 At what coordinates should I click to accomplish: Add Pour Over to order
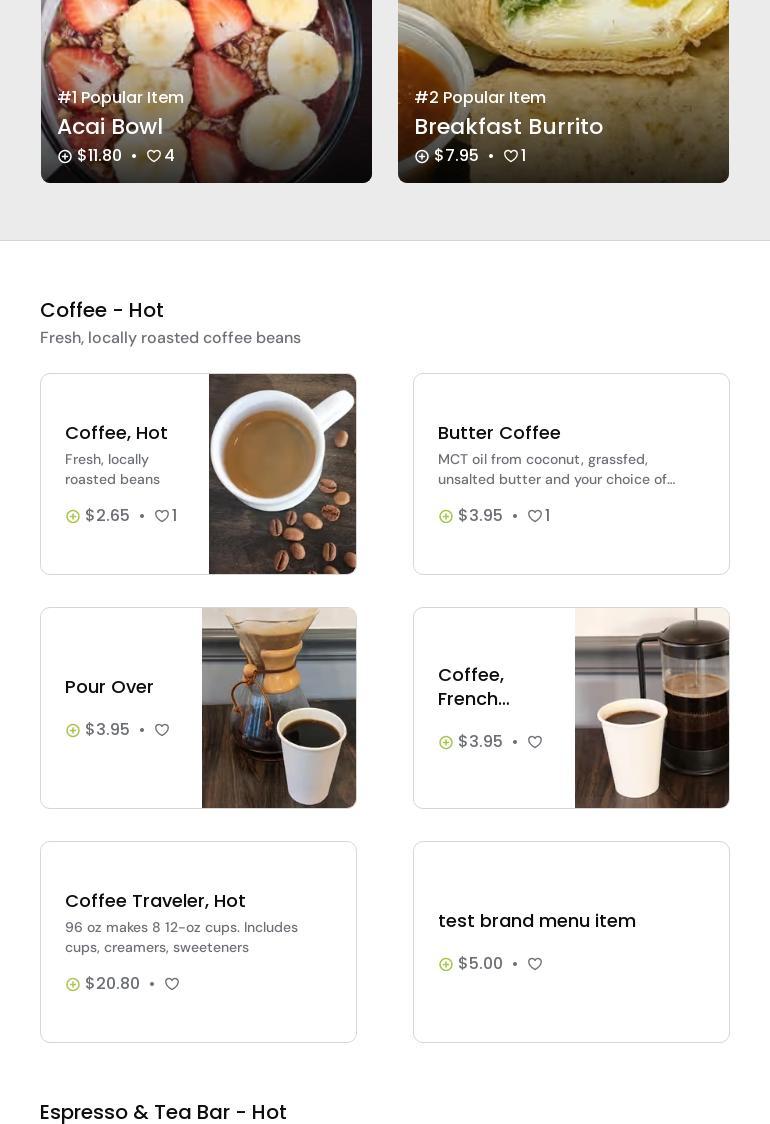click(73, 730)
